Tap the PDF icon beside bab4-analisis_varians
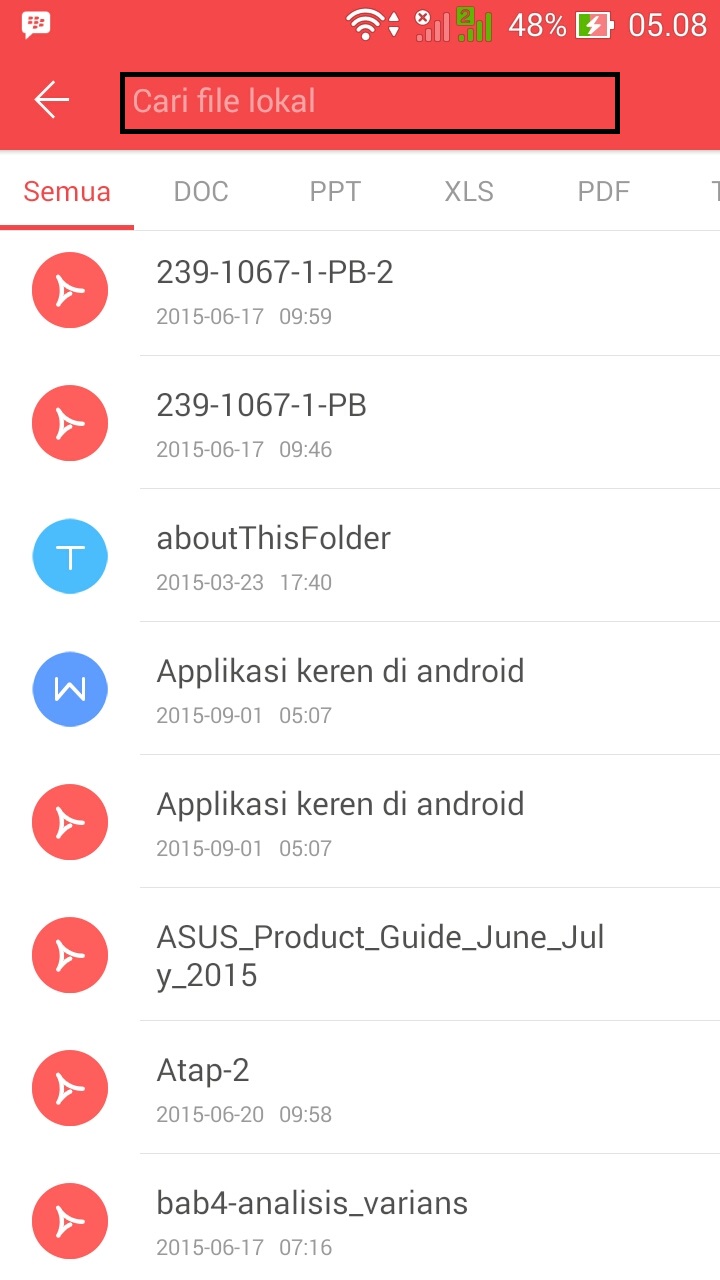This screenshot has width=720, height=1280. [70, 1220]
